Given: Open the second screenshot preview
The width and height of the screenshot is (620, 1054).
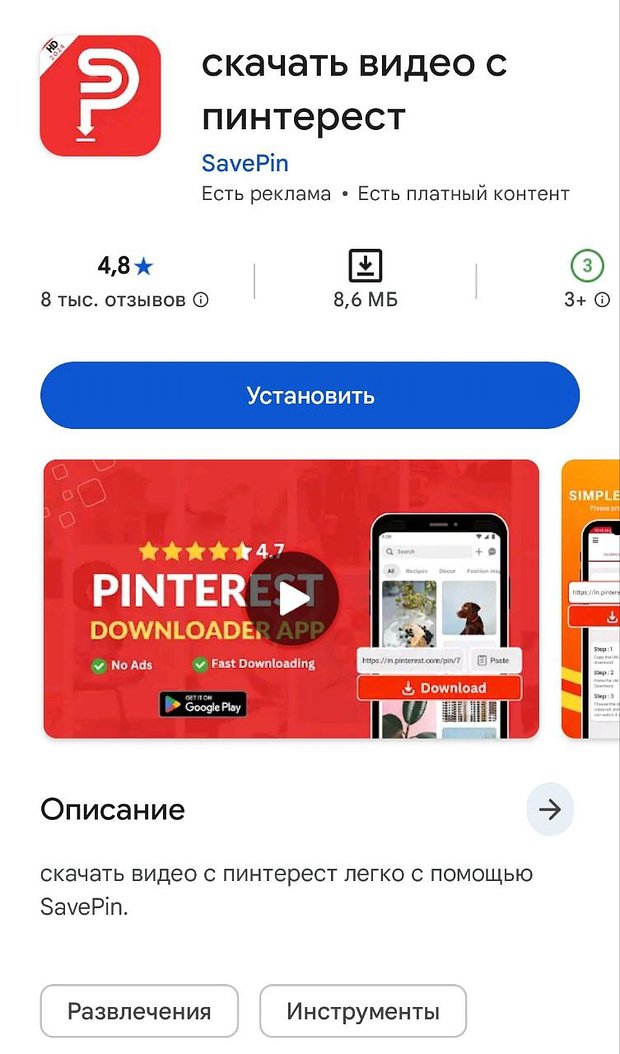Looking at the screenshot, I should coord(591,599).
